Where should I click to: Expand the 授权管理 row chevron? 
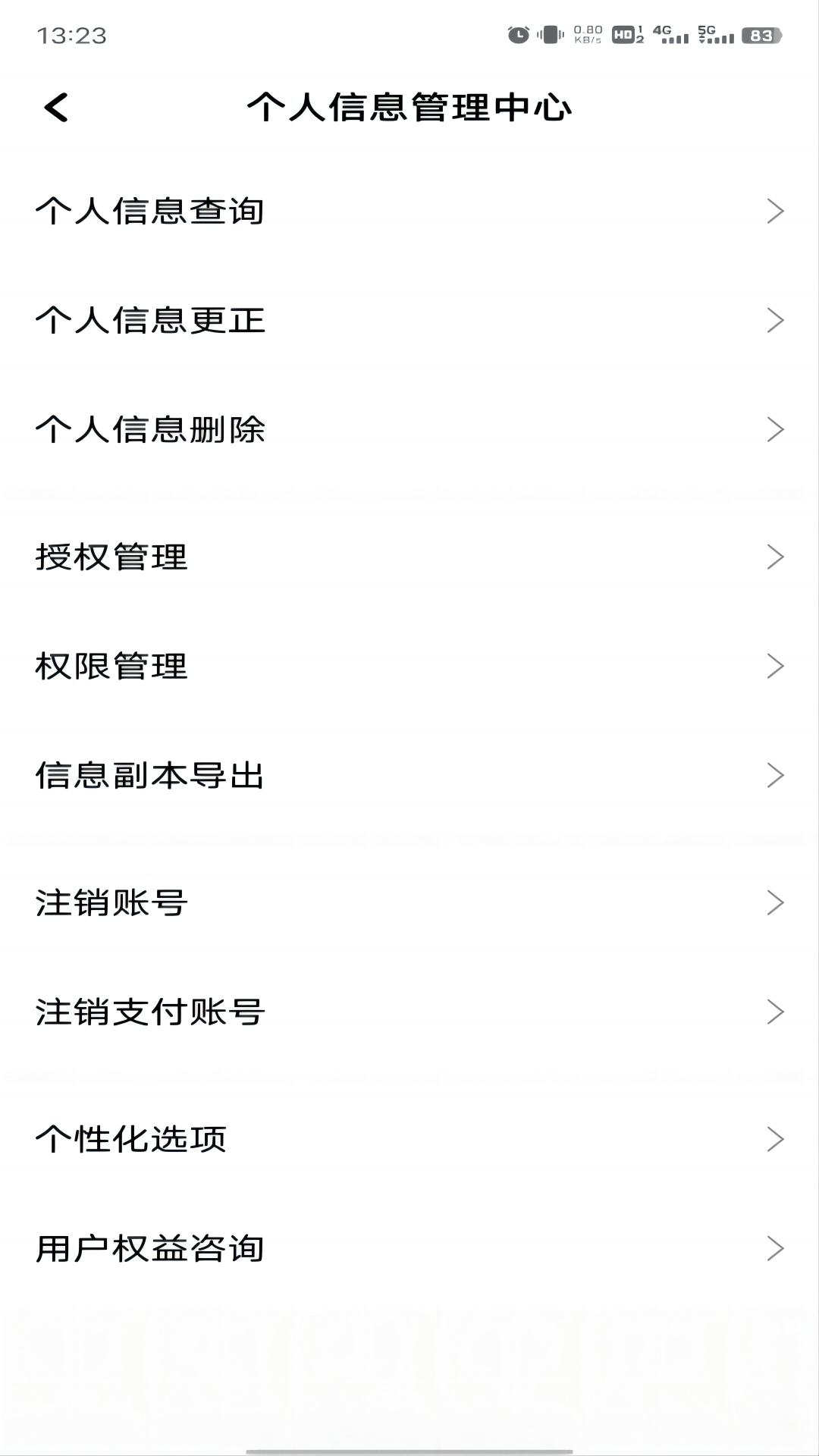[775, 558]
